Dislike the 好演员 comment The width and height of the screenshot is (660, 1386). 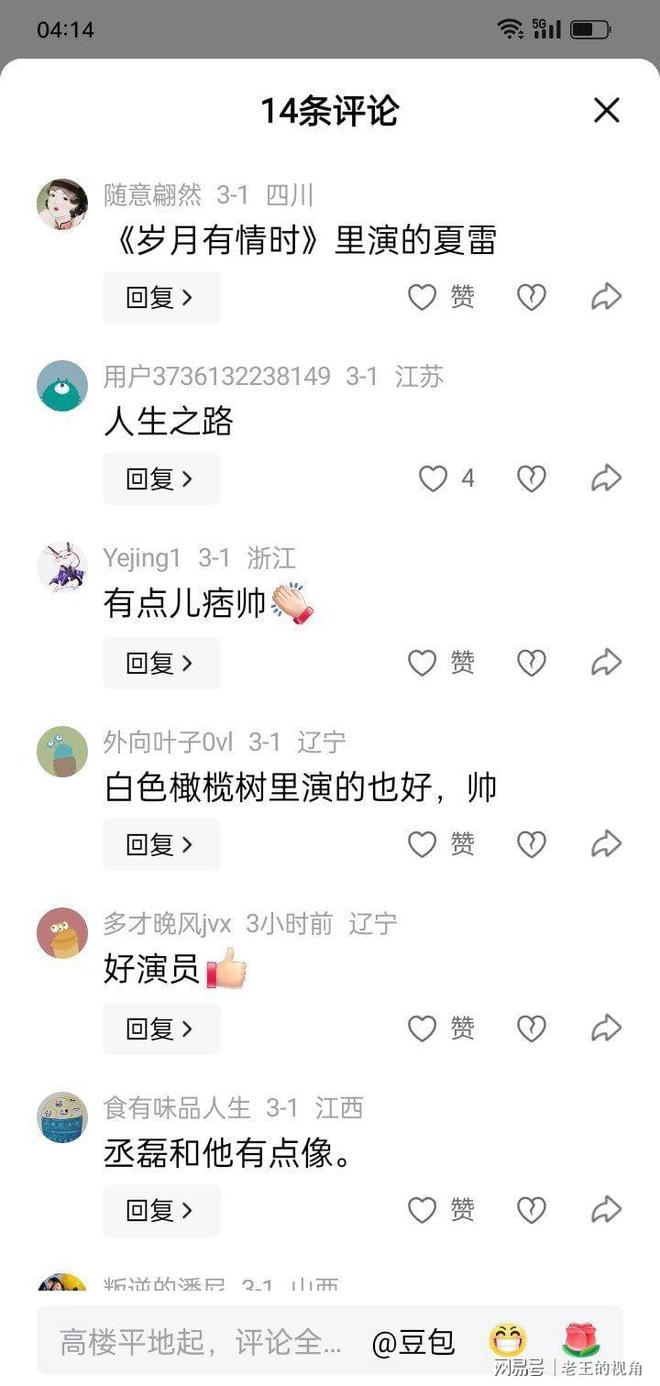(x=531, y=1028)
